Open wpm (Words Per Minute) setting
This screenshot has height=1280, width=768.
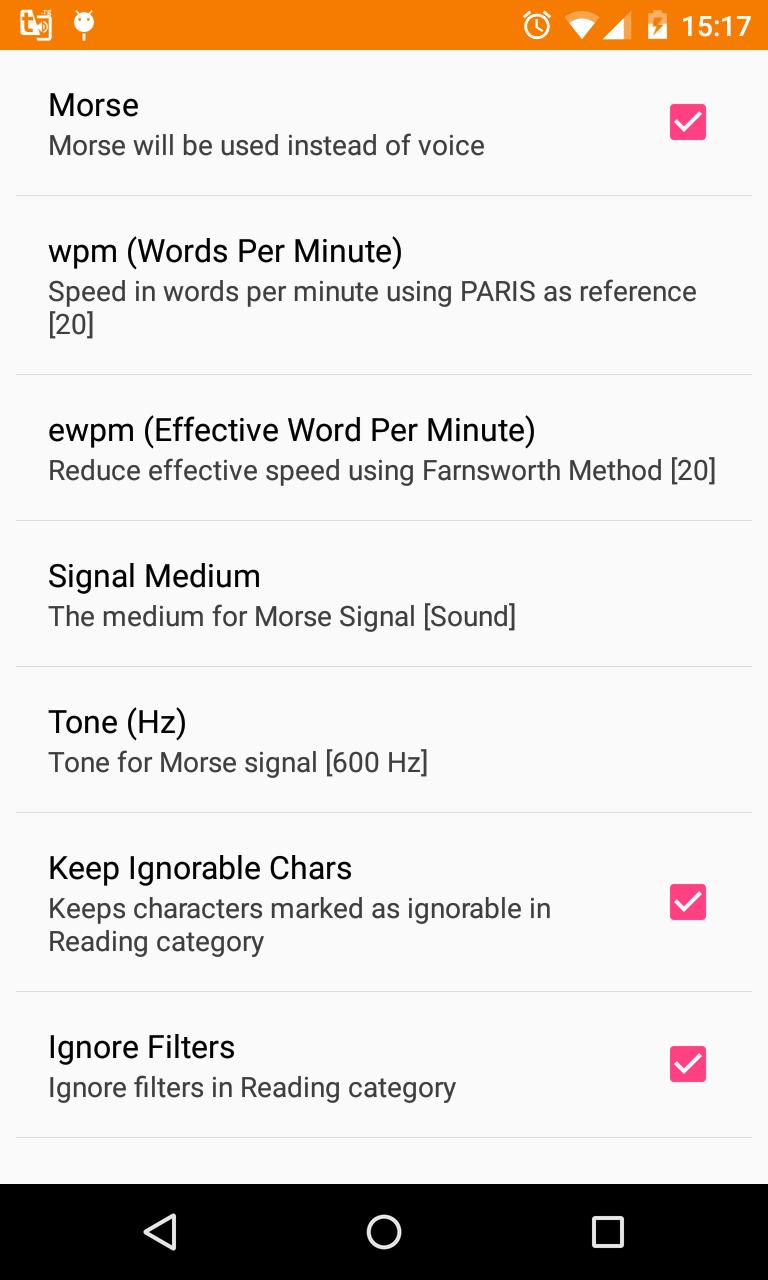click(384, 285)
